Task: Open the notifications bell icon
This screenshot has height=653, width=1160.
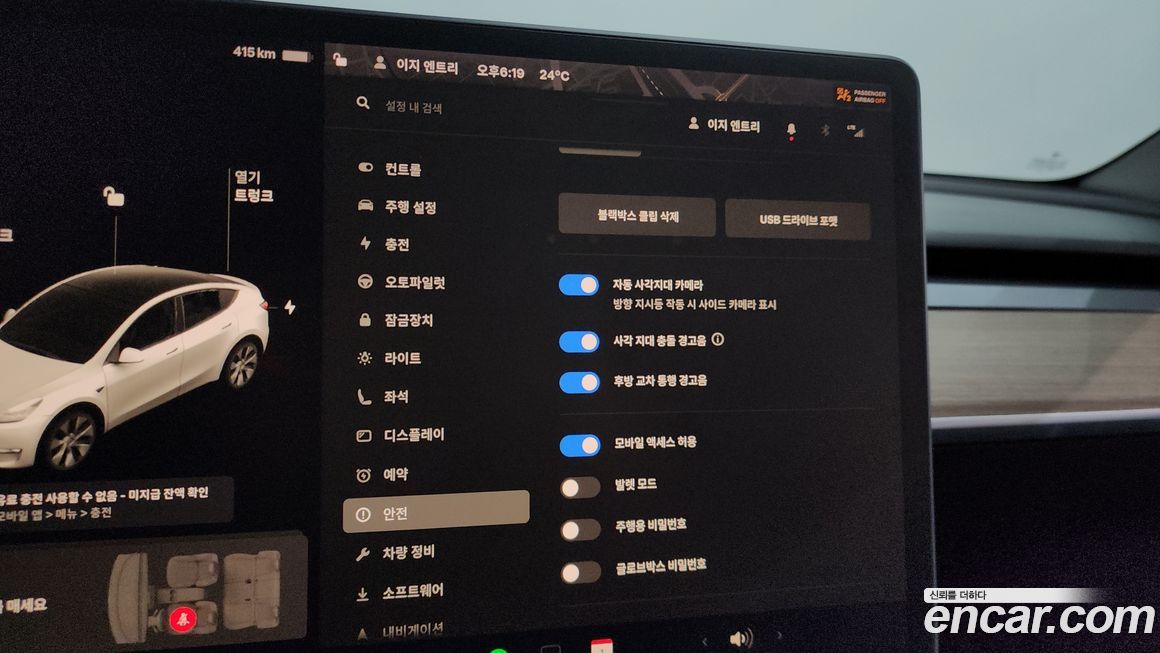Action: (791, 129)
